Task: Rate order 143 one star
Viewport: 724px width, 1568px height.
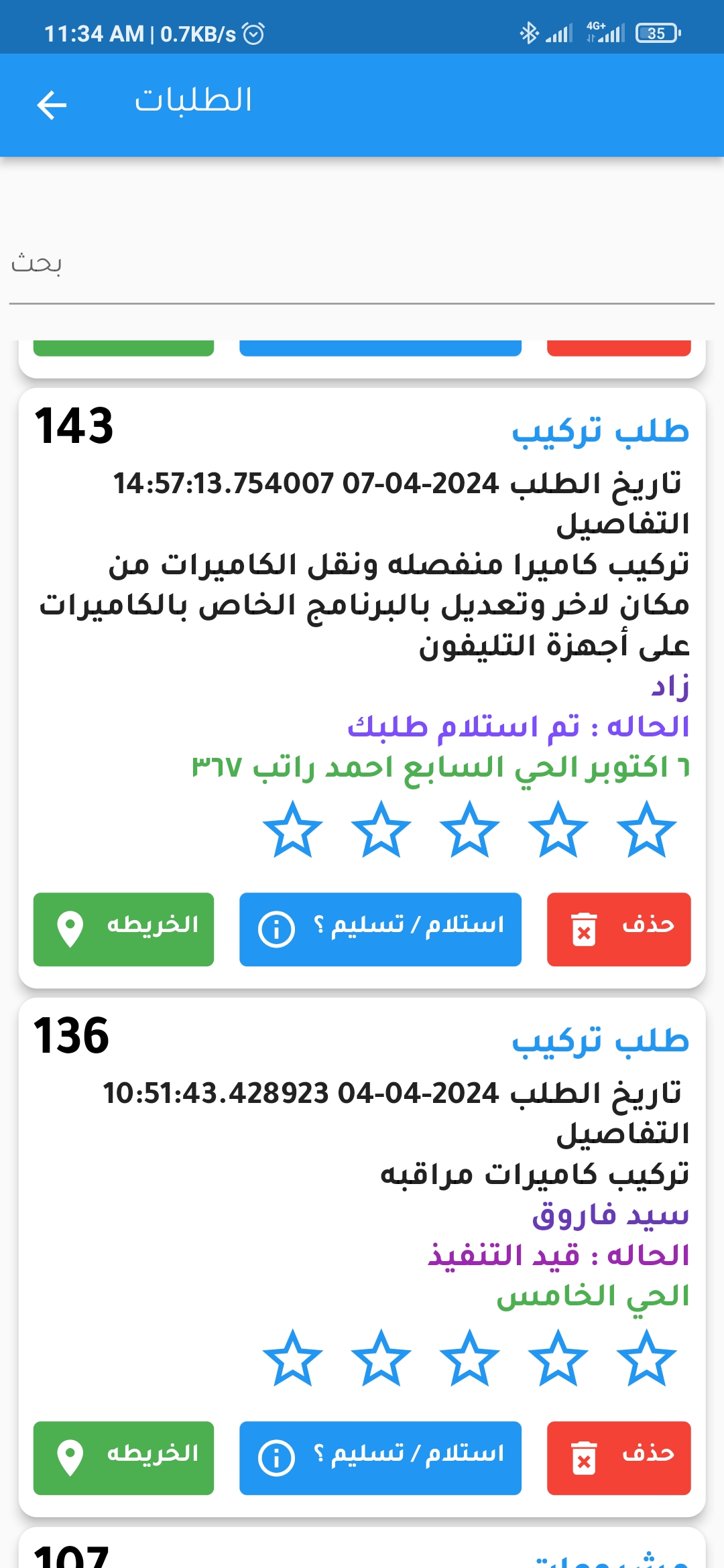Action: point(647,830)
